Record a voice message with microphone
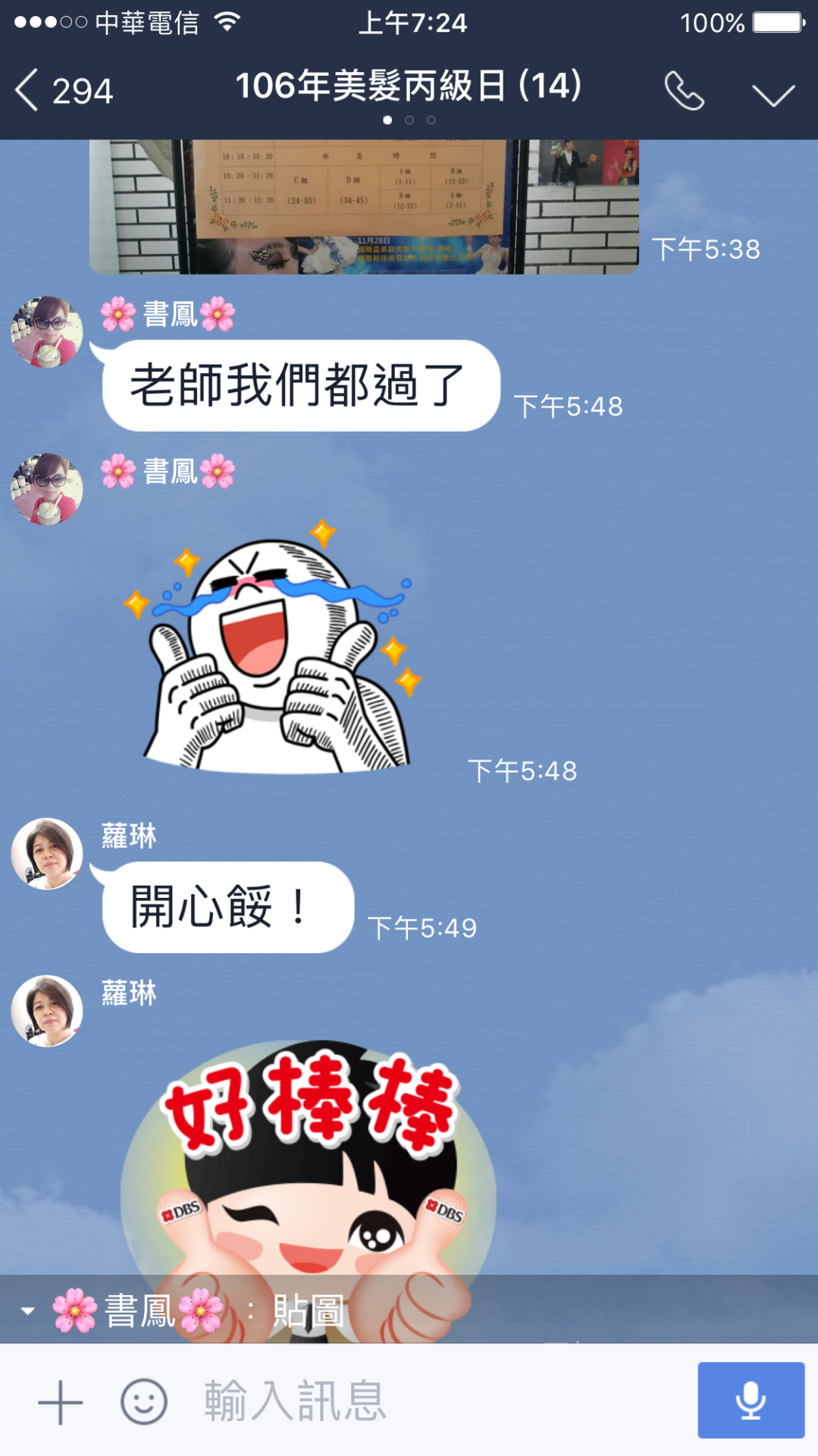Viewport: 818px width, 1456px height. pos(751,1400)
